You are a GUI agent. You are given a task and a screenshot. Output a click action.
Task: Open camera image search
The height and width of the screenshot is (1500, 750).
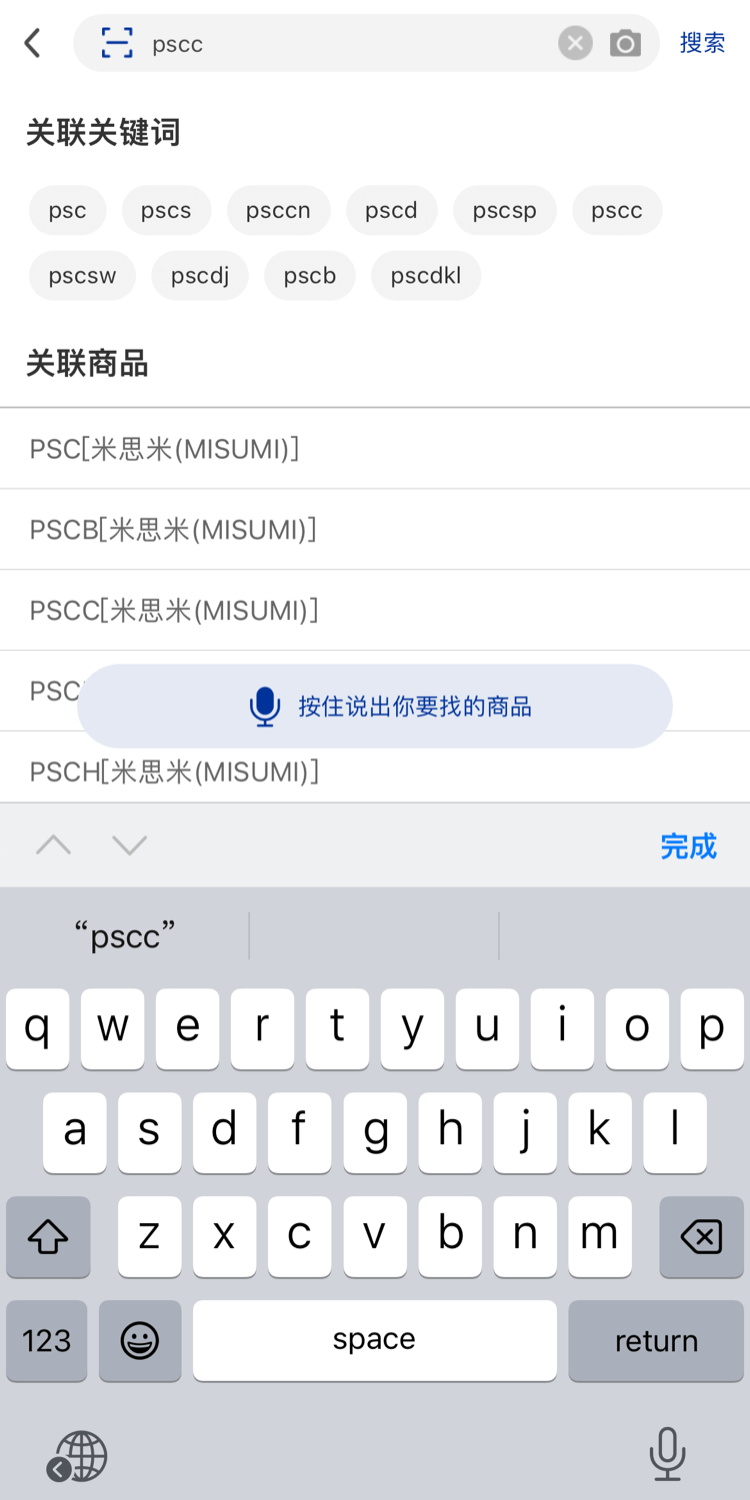click(626, 43)
